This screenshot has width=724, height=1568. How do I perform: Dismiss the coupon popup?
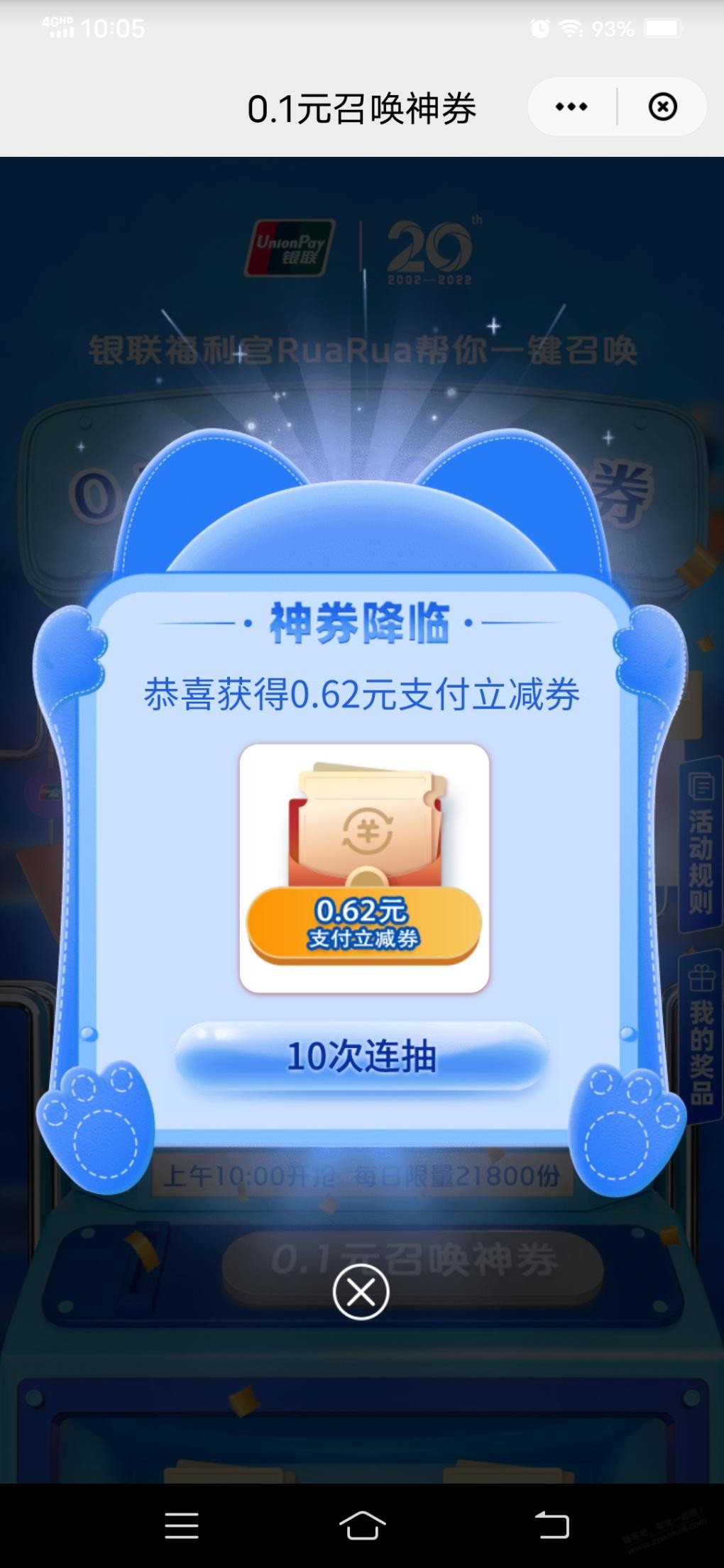tap(361, 1292)
